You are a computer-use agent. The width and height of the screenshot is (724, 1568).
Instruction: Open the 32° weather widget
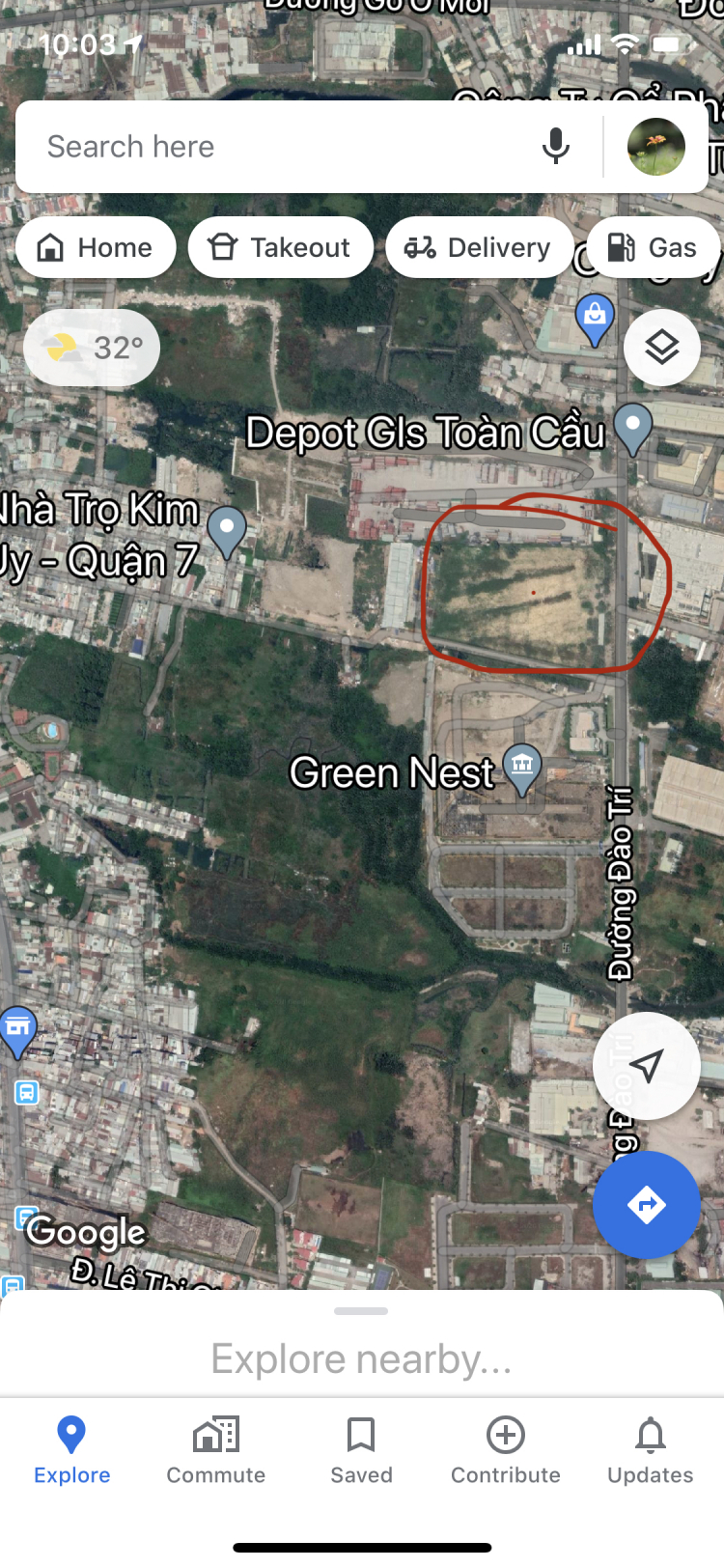click(x=93, y=348)
